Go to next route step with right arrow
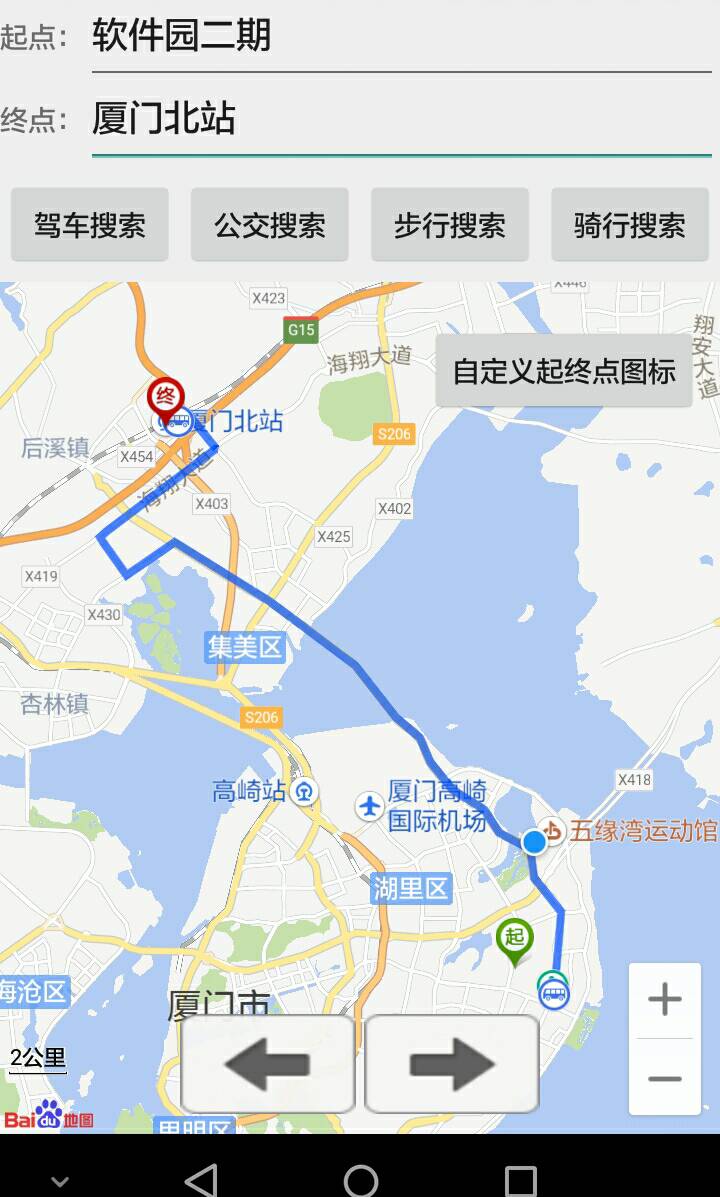 pyautogui.click(x=452, y=1063)
